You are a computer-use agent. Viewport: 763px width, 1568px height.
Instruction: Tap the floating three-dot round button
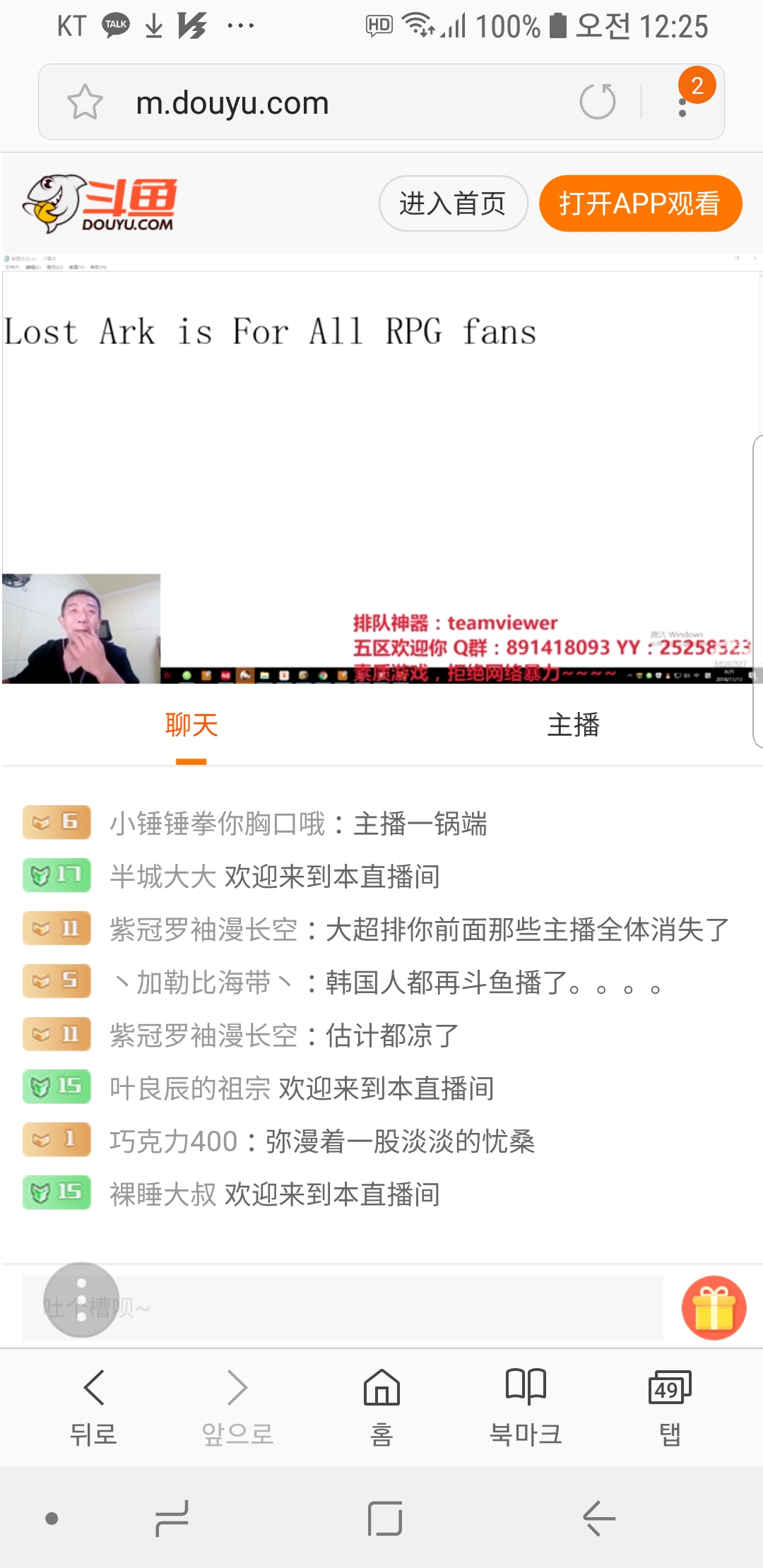[81, 1300]
